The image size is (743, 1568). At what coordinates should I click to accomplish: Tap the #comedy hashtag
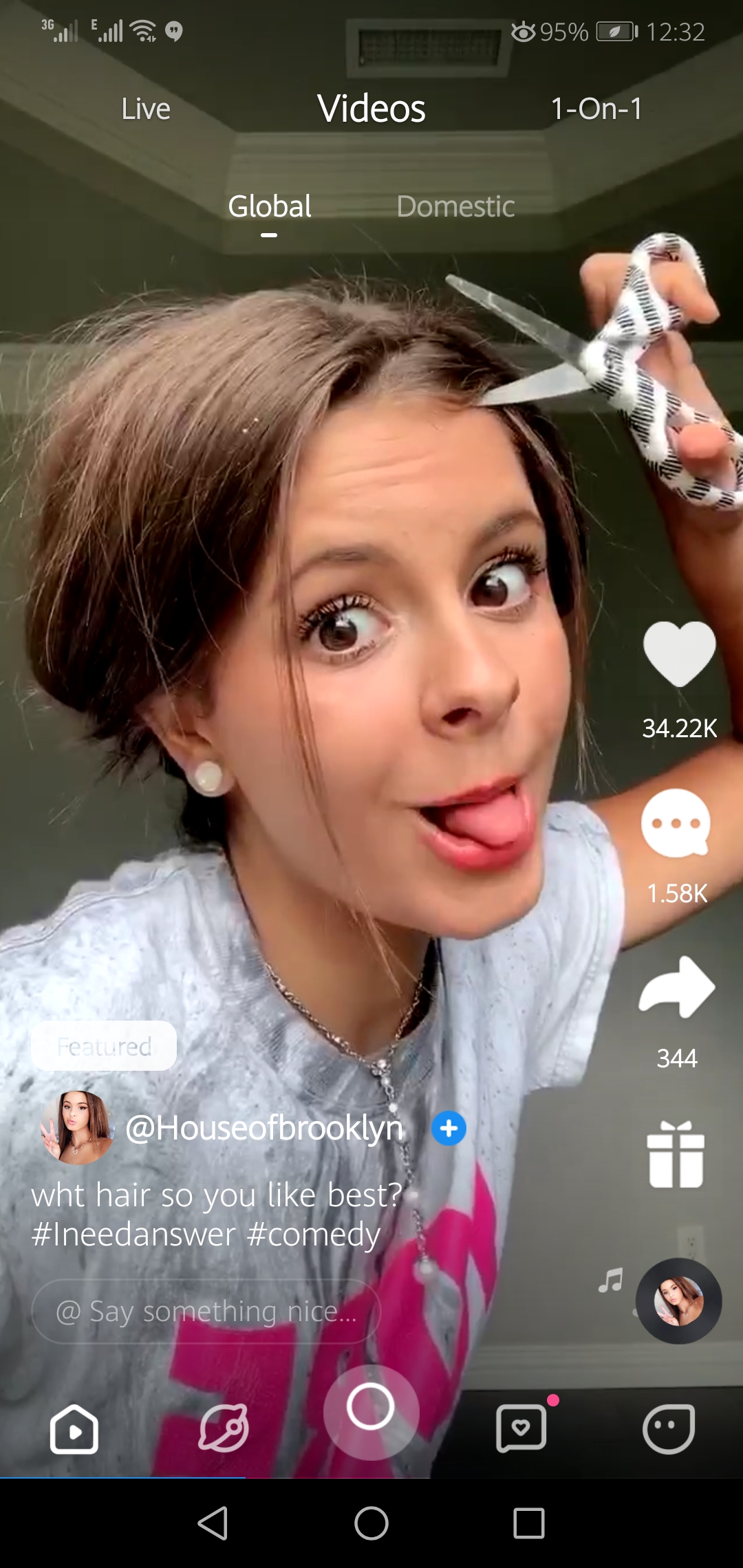(x=314, y=1235)
